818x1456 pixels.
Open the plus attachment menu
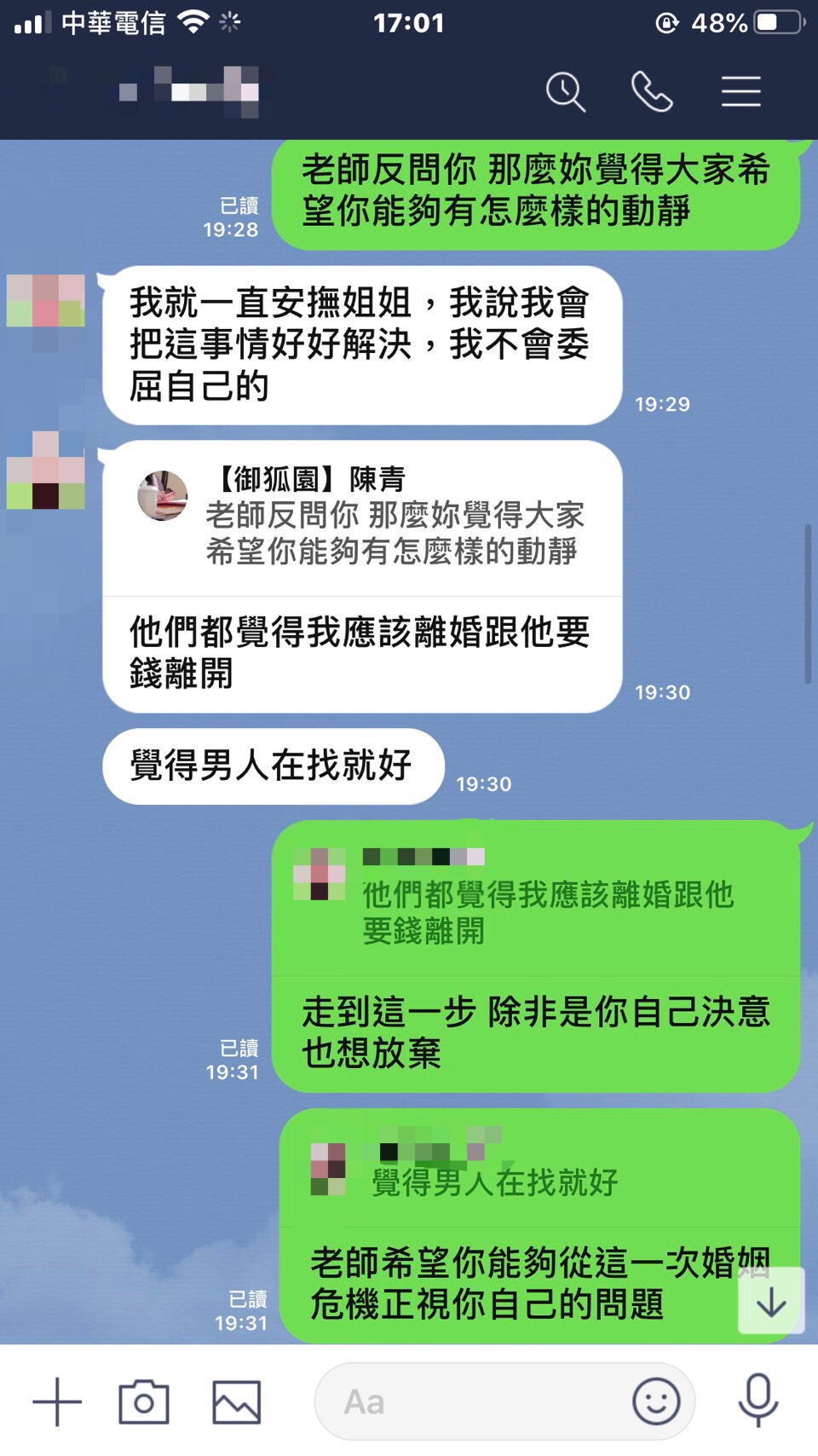tap(57, 1401)
